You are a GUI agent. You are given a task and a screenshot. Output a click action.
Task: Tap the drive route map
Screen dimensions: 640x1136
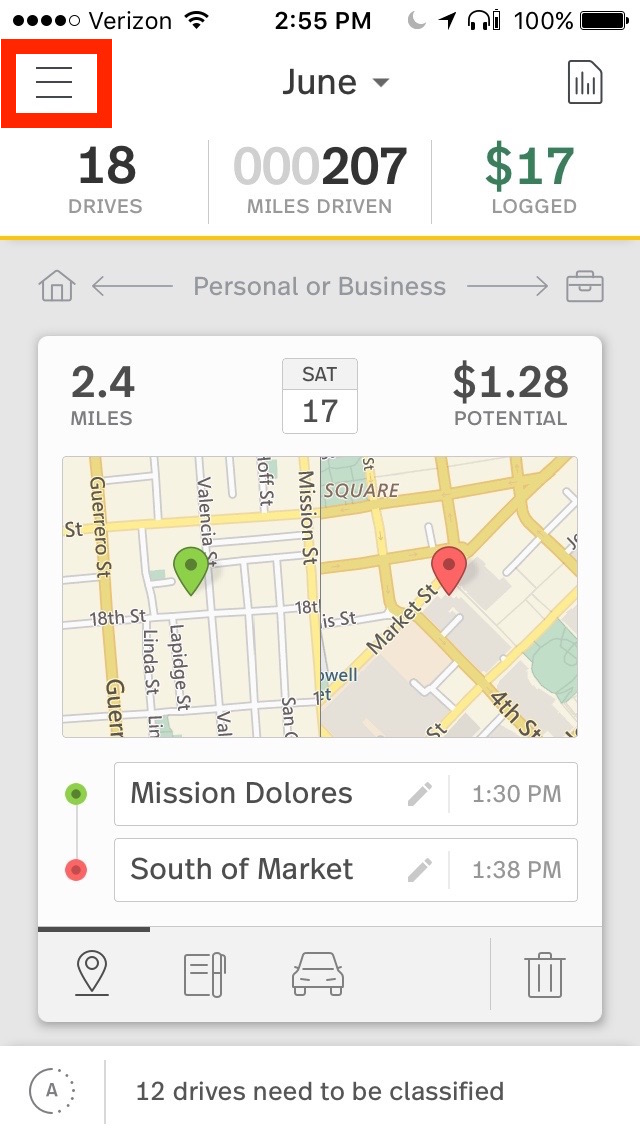pos(320,597)
